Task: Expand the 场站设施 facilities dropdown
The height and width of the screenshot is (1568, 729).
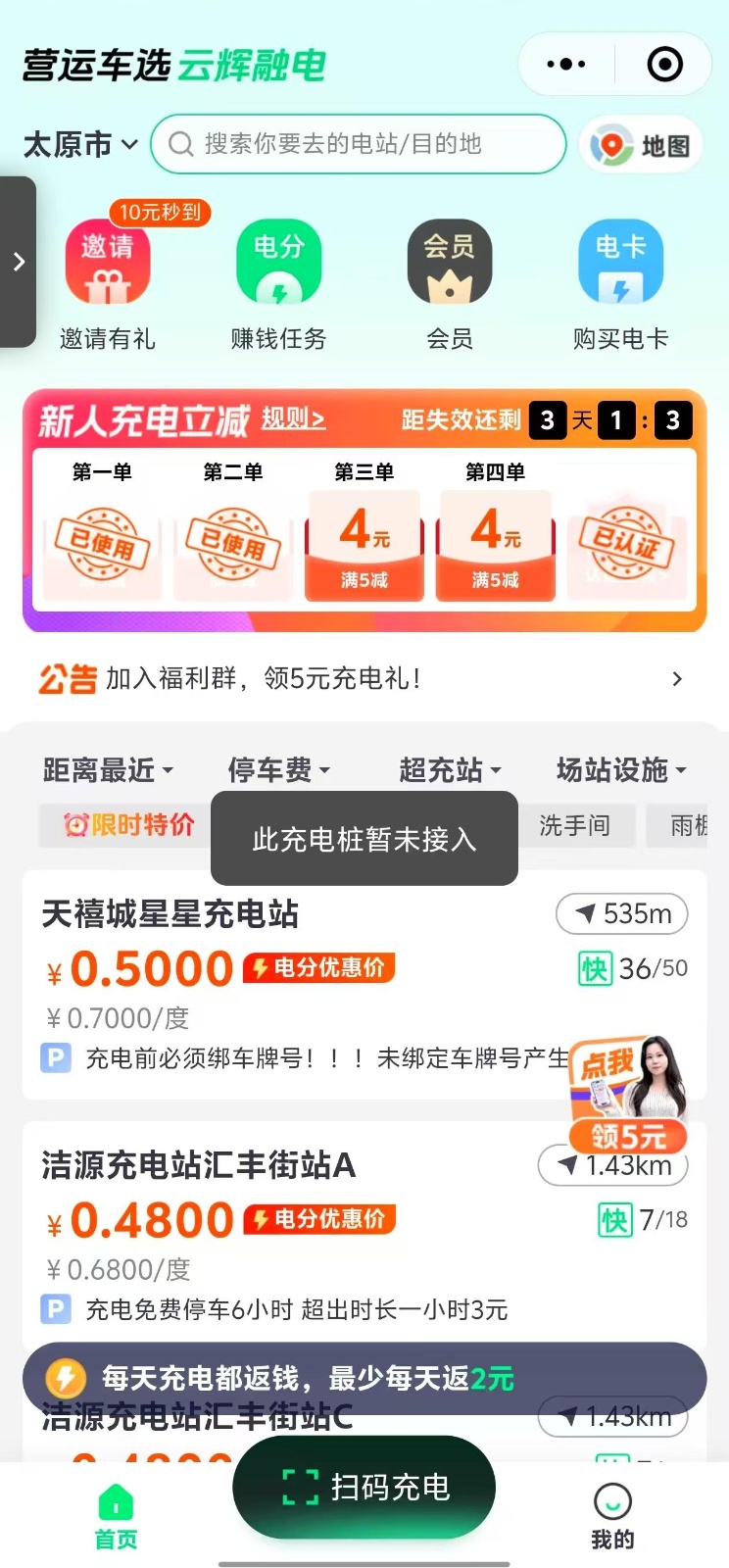Action: coord(620,770)
